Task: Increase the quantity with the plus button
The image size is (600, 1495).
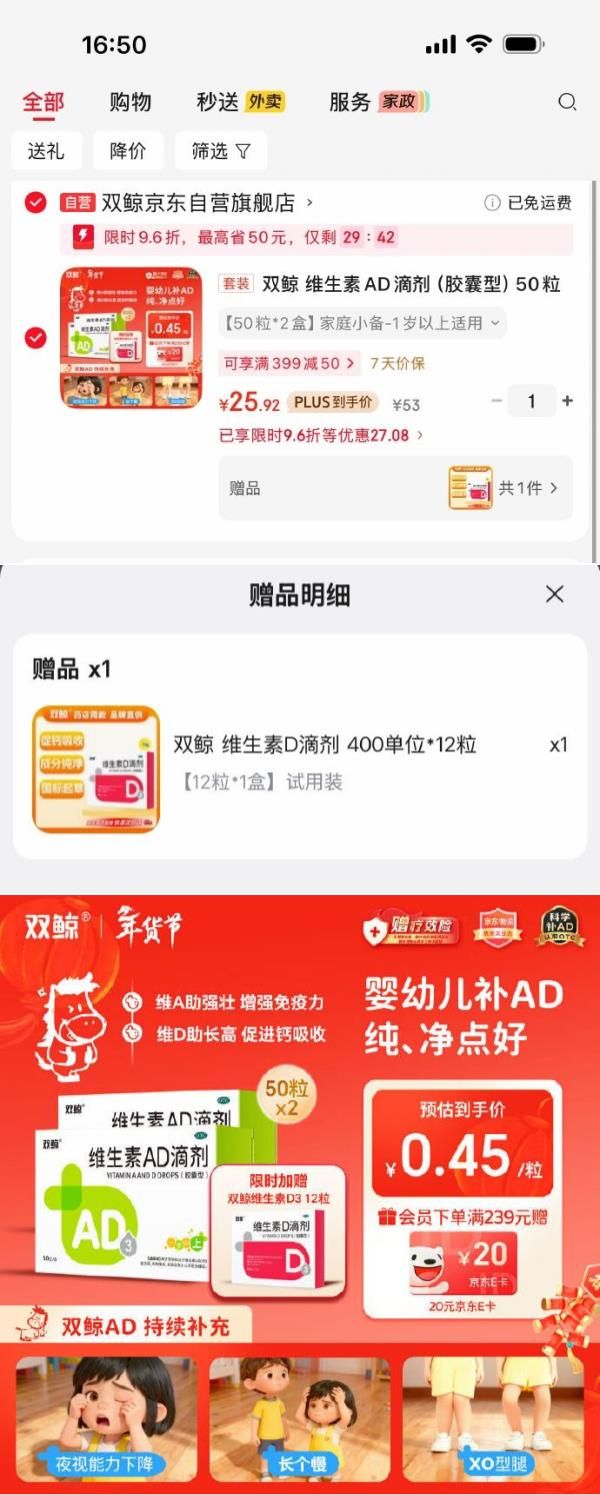Action: (x=568, y=401)
